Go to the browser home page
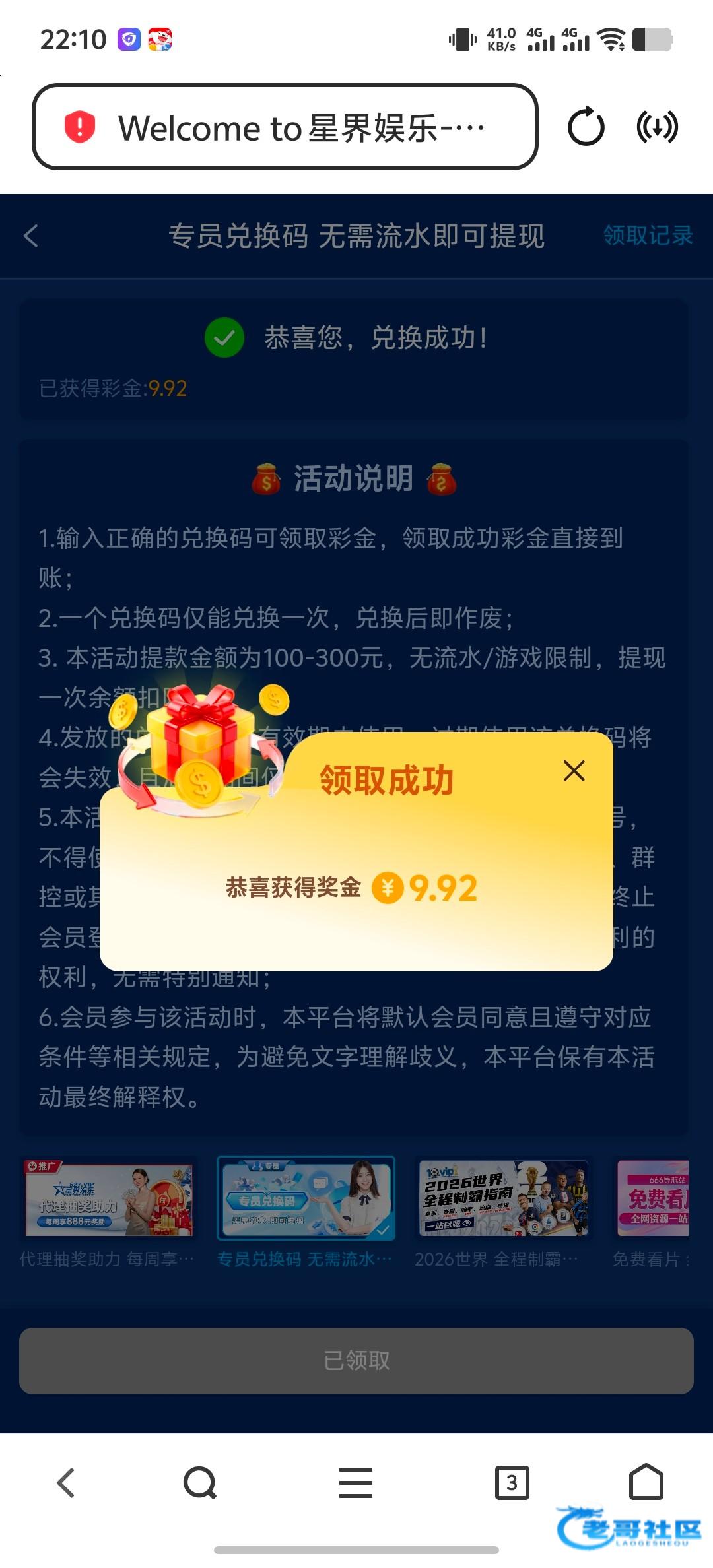Screen dimensions: 713x1568 pyautogui.click(x=646, y=1483)
